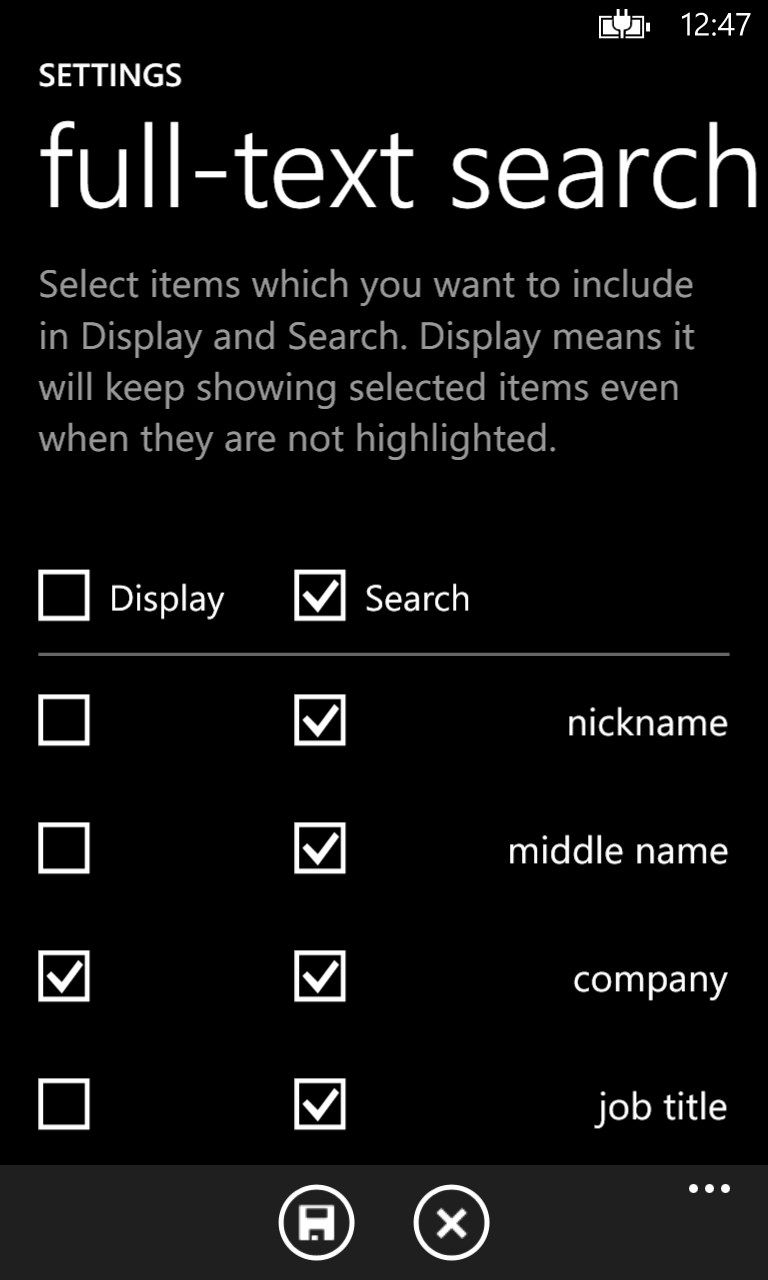Viewport: 768px width, 1280px height.
Task: Uncheck Display for company
Action: pos(64,977)
